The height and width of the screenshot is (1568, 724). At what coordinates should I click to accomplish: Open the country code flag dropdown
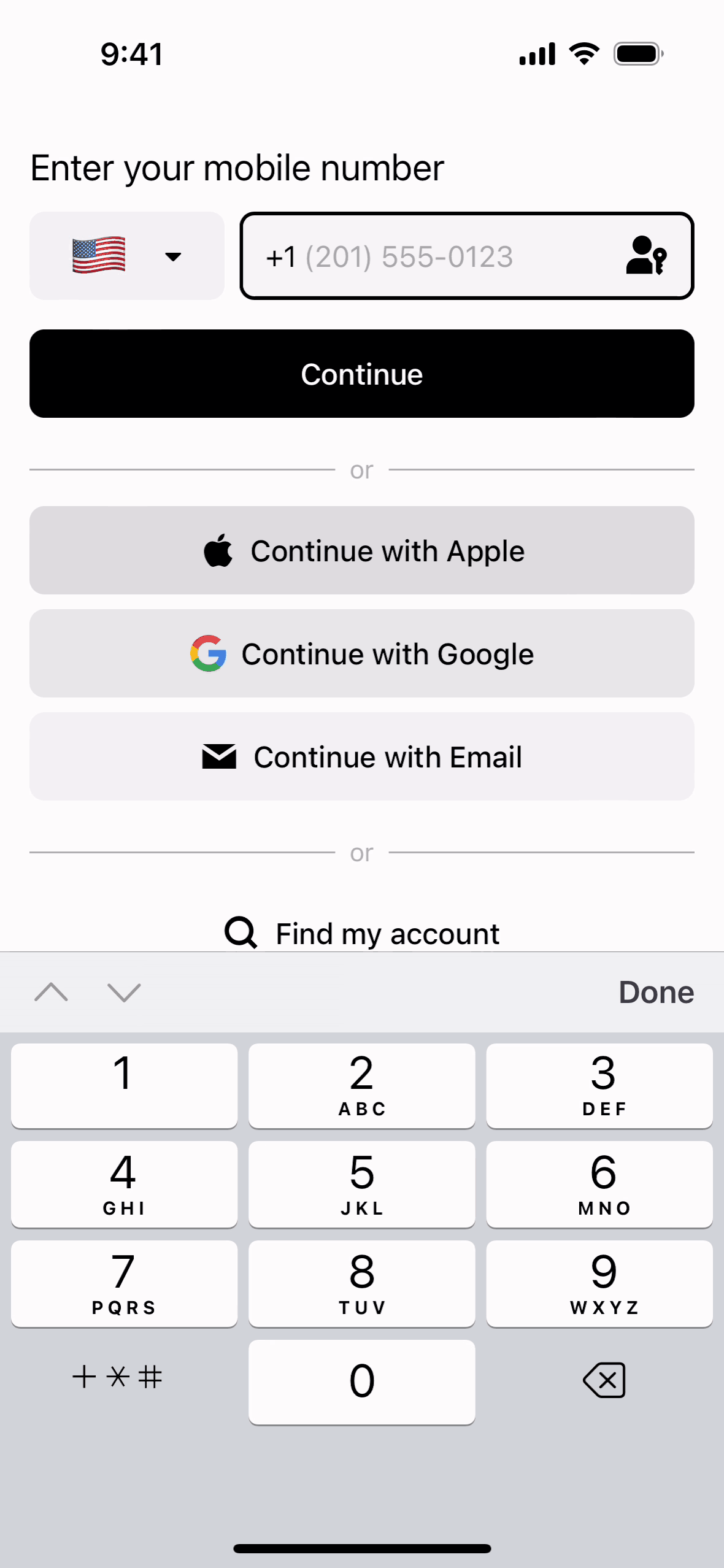click(x=126, y=256)
